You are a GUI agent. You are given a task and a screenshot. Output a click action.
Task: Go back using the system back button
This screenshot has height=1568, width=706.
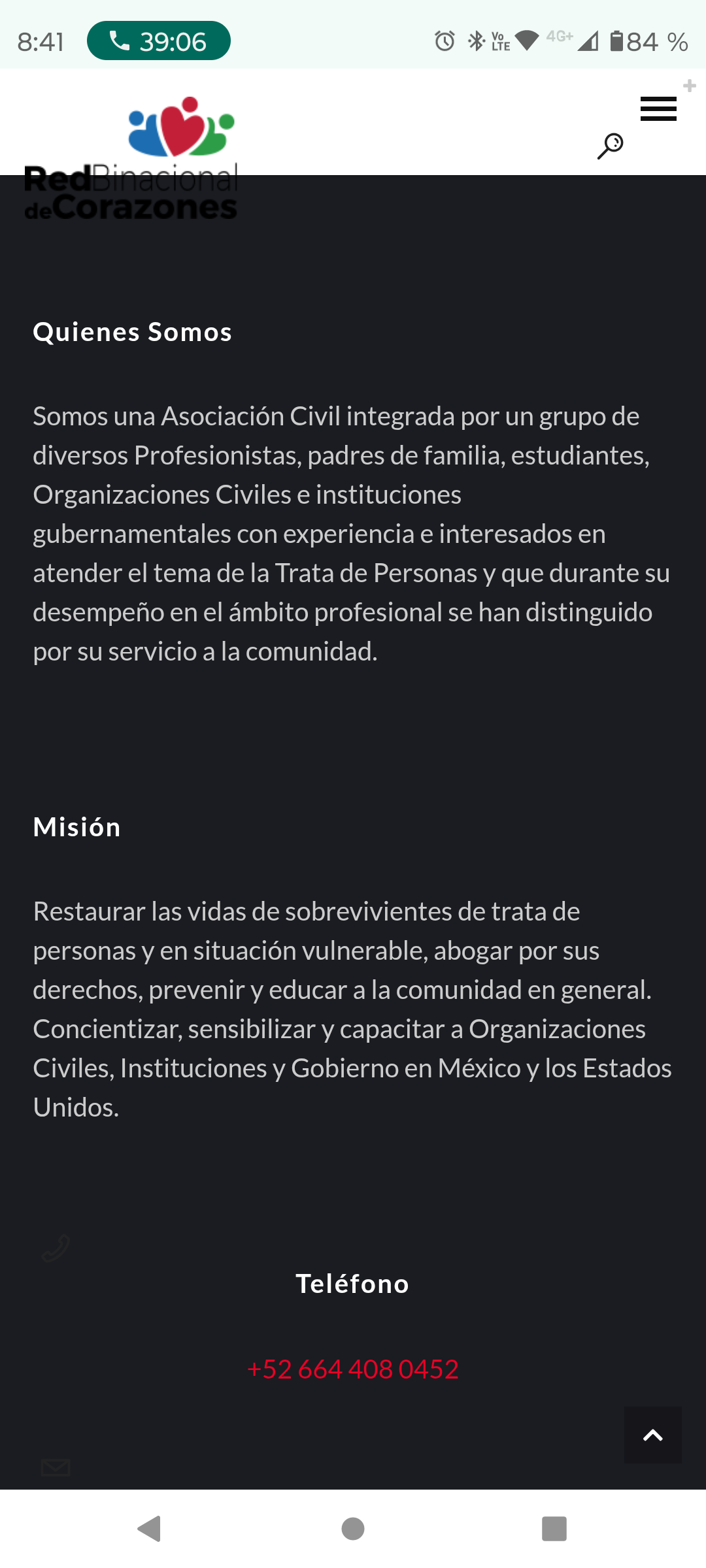pos(150,1528)
